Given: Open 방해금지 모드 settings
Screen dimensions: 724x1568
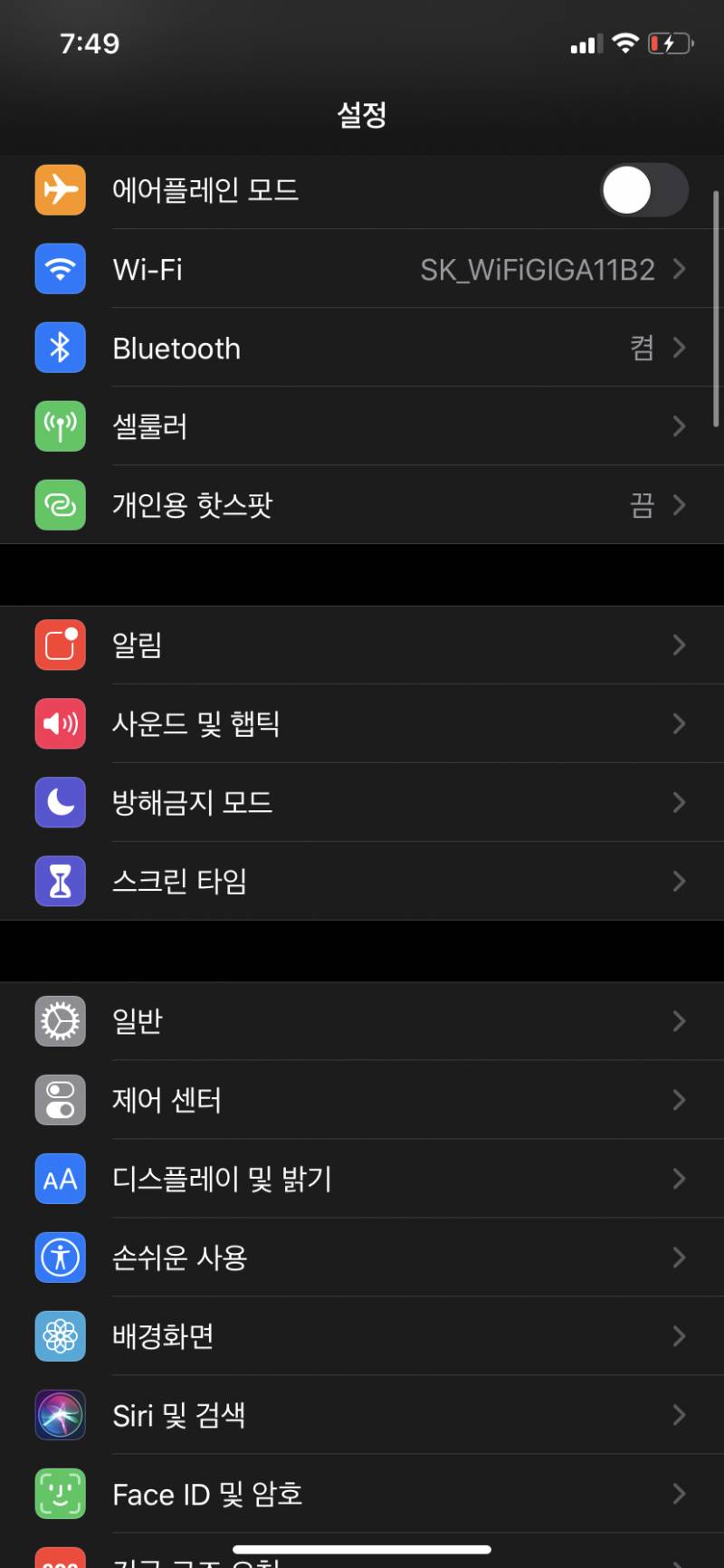Looking at the screenshot, I should (x=362, y=802).
